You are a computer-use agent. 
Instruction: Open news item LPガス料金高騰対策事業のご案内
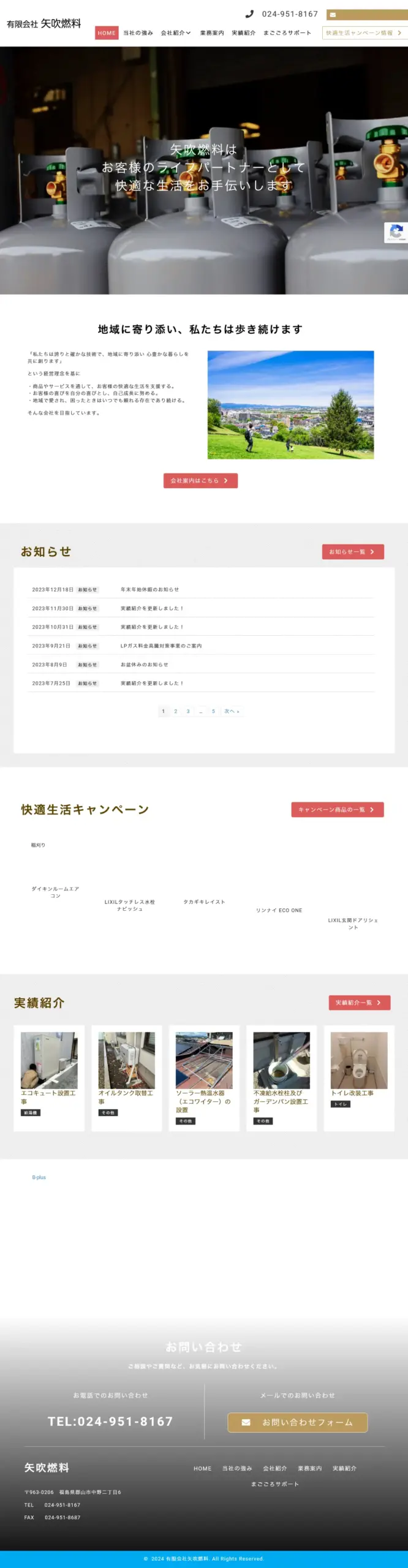(161, 646)
